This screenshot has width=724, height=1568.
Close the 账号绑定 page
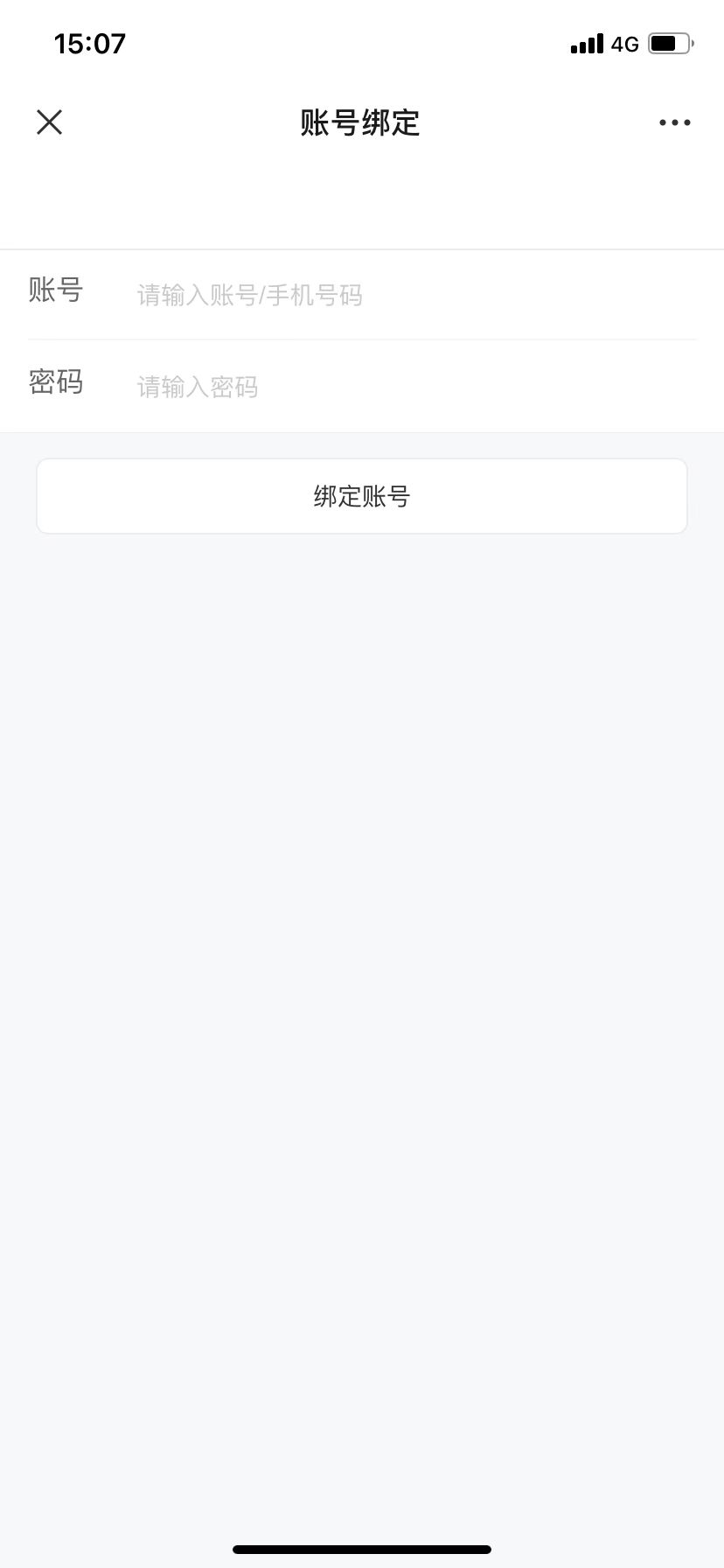(x=50, y=122)
